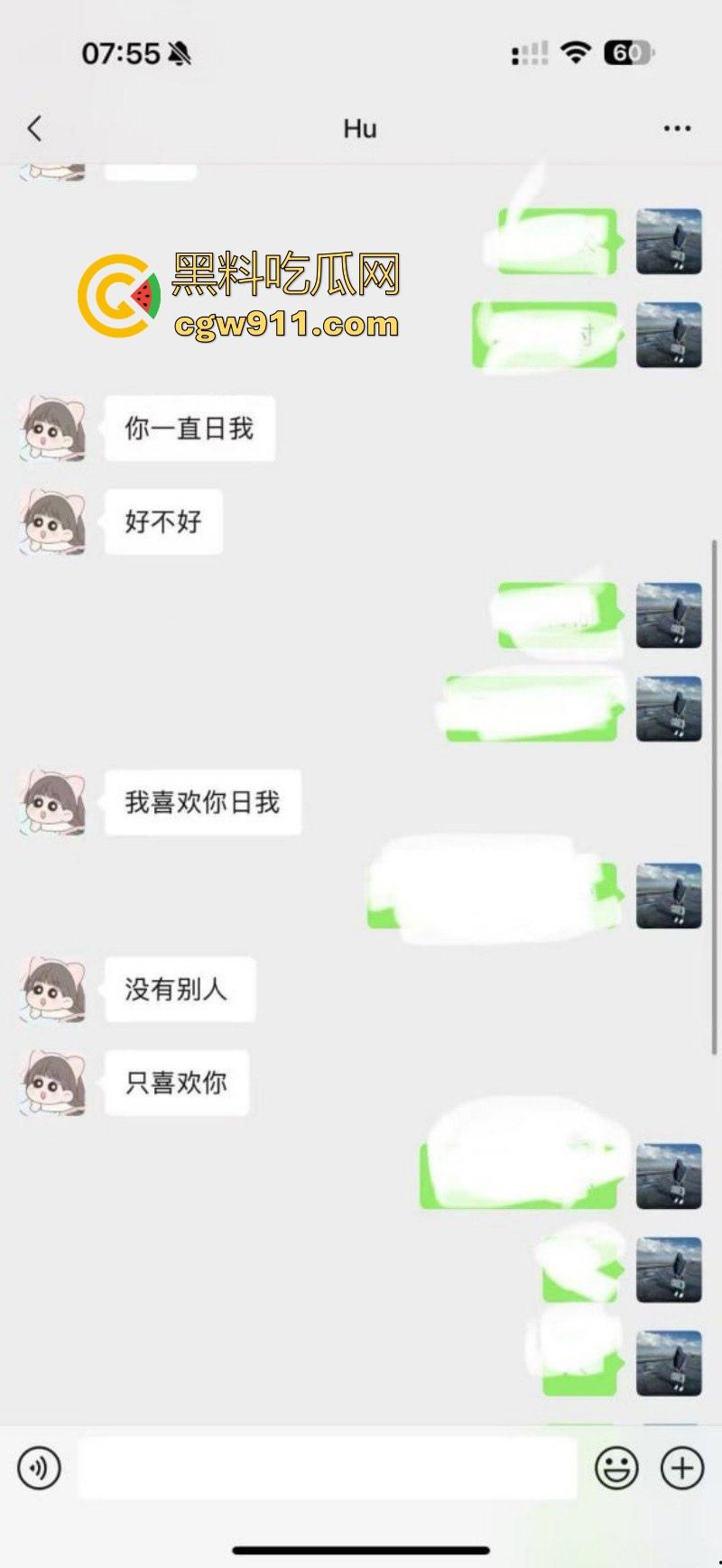
Task: Tap the message bubble '没有别人'
Action: point(179,990)
